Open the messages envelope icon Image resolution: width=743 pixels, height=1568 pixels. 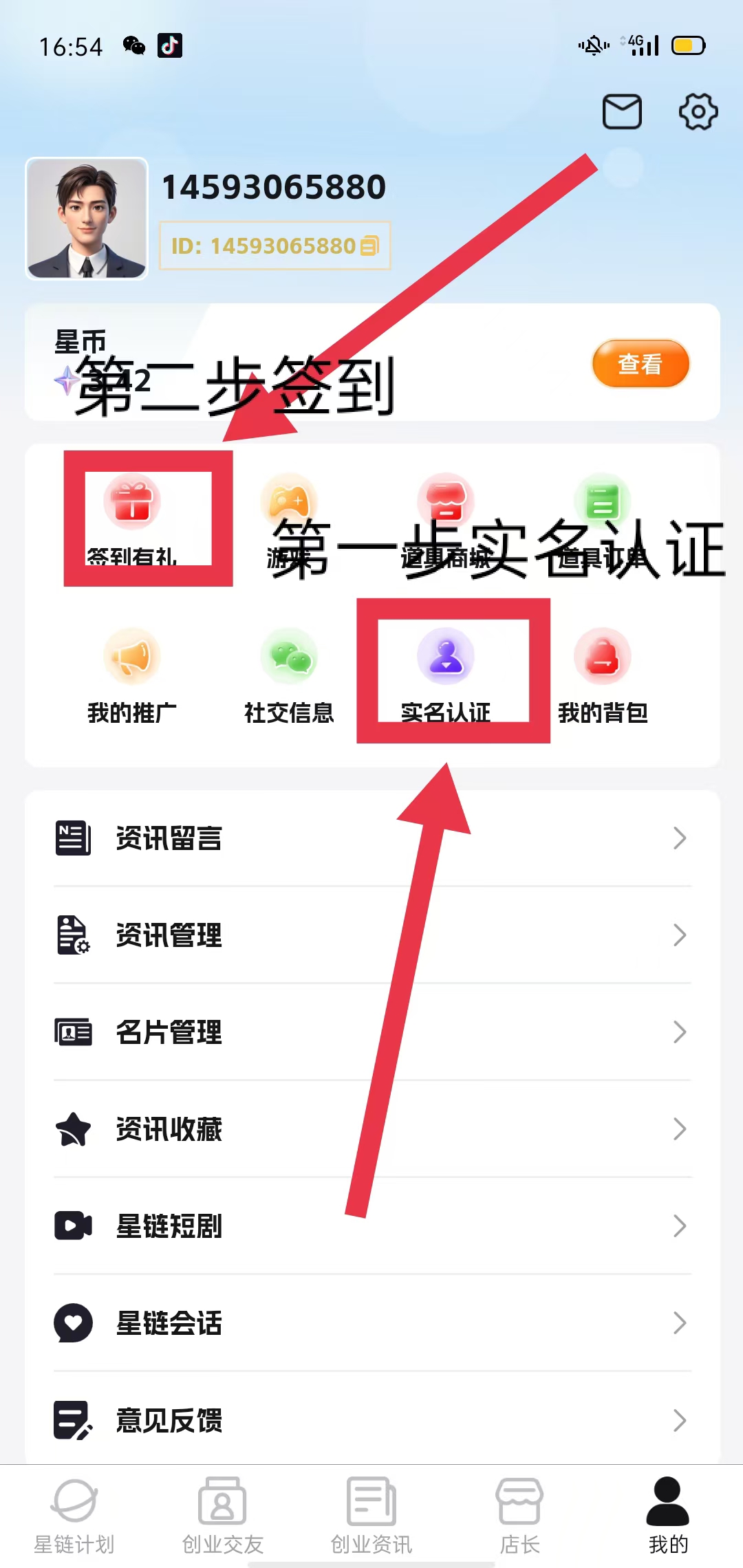[622, 112]
